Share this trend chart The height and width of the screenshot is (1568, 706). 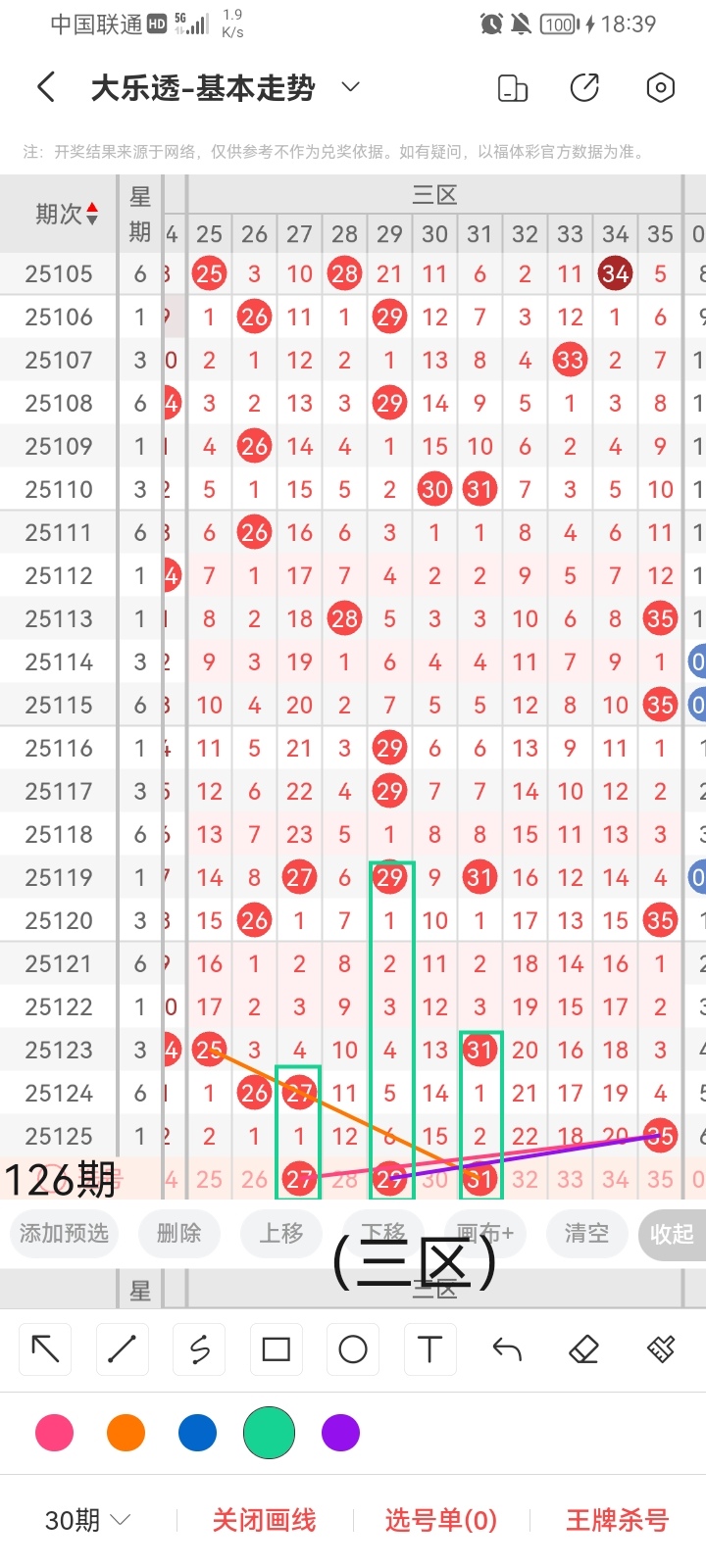[x=584, y=88]
